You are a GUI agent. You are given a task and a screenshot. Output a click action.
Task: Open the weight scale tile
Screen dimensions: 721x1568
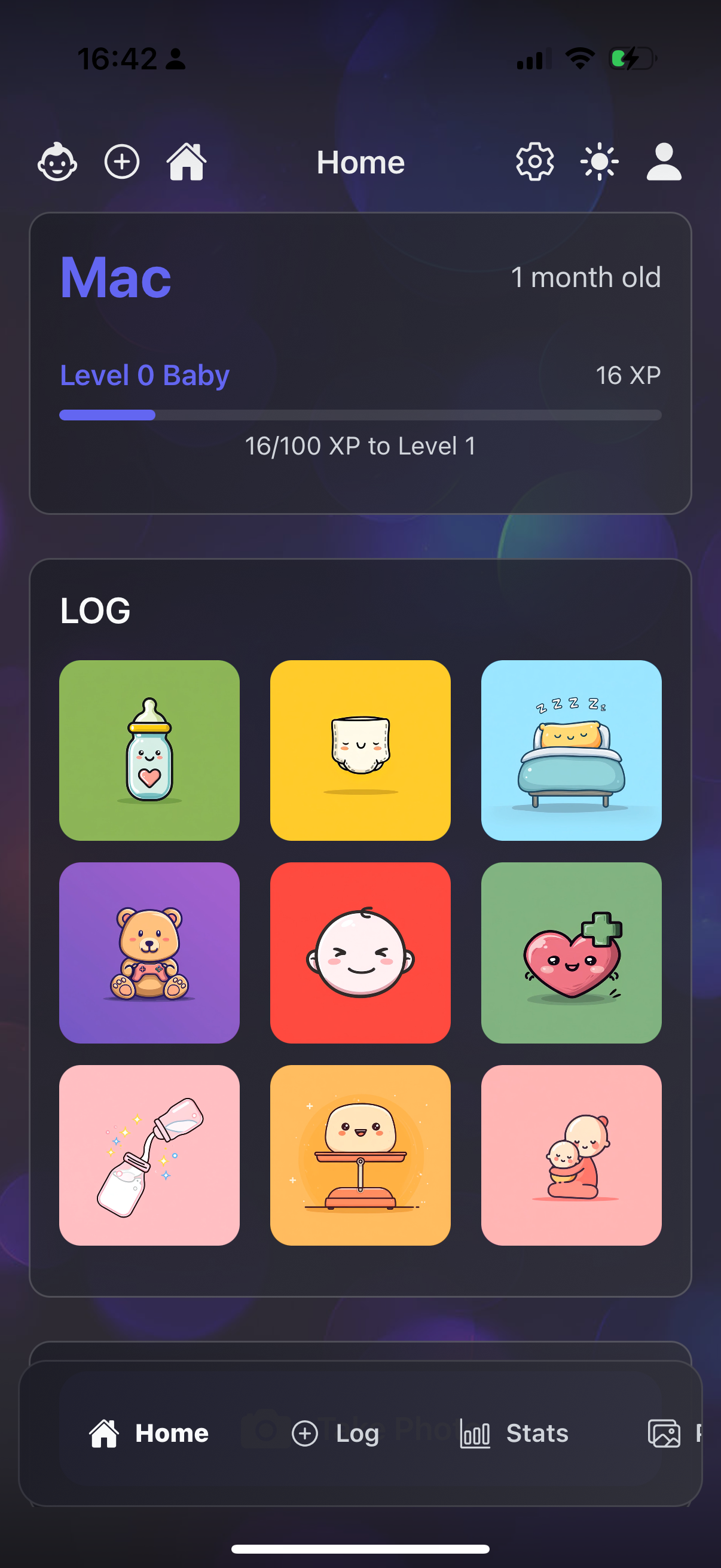click(360, 1155)
